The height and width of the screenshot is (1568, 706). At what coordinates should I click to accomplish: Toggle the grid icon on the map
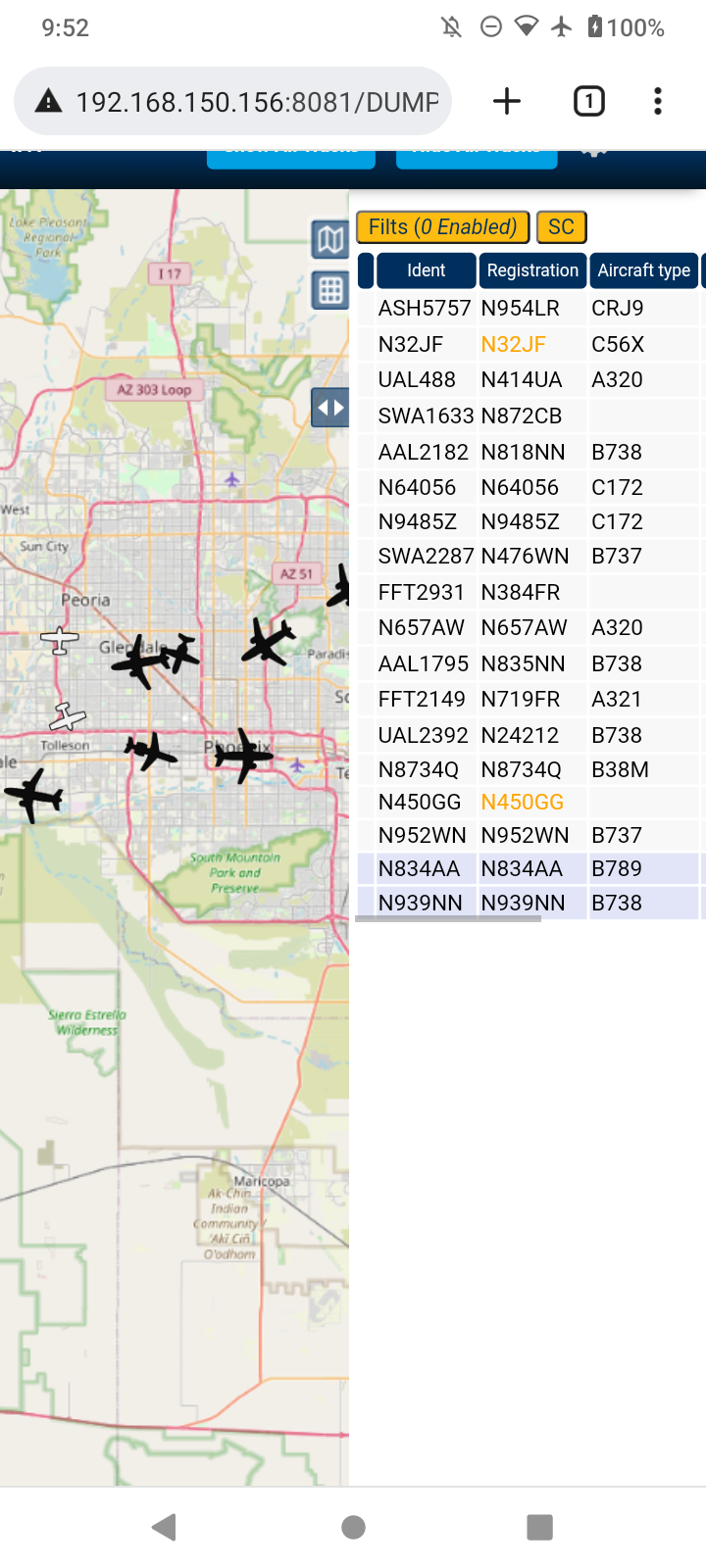[x=330, y=290]
